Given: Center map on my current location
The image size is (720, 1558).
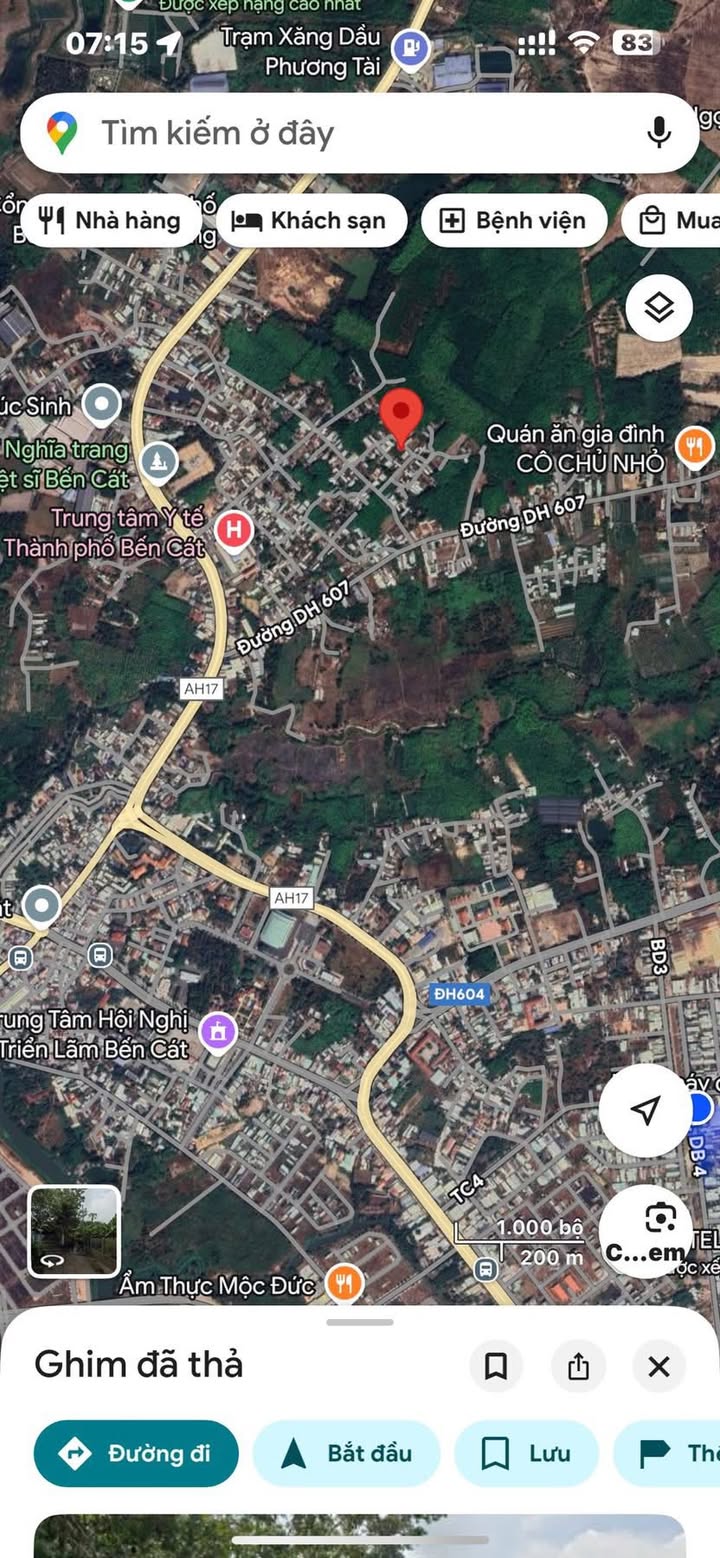Looking at the screenshot, I should click(x=646, y=1109).
